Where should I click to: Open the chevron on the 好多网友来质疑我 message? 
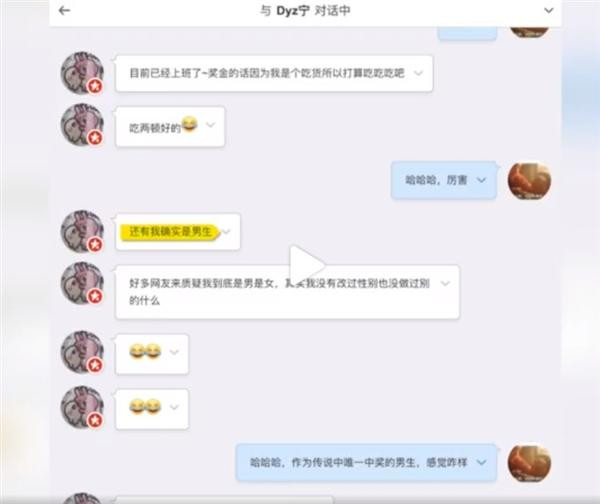click(x=445, y=284)
